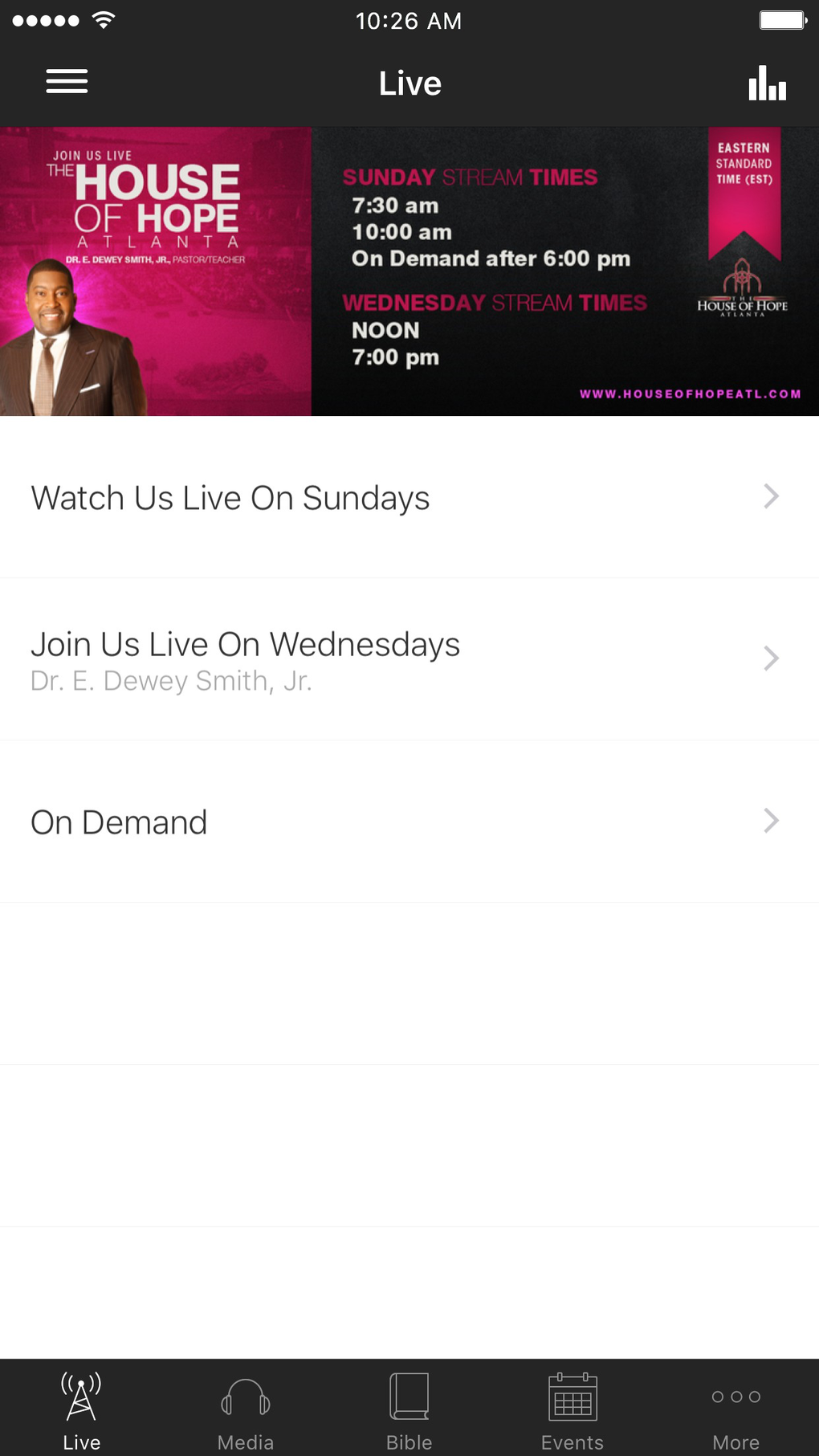This screenshot has width=819, height=1456.
Task: Open the On Demand row
Action: coord(409,822)
